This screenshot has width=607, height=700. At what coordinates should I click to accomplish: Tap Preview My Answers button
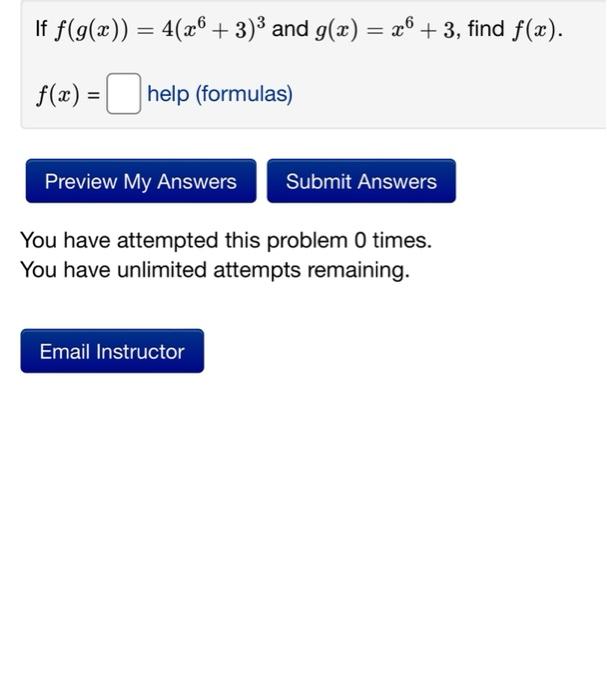(140, 181)
